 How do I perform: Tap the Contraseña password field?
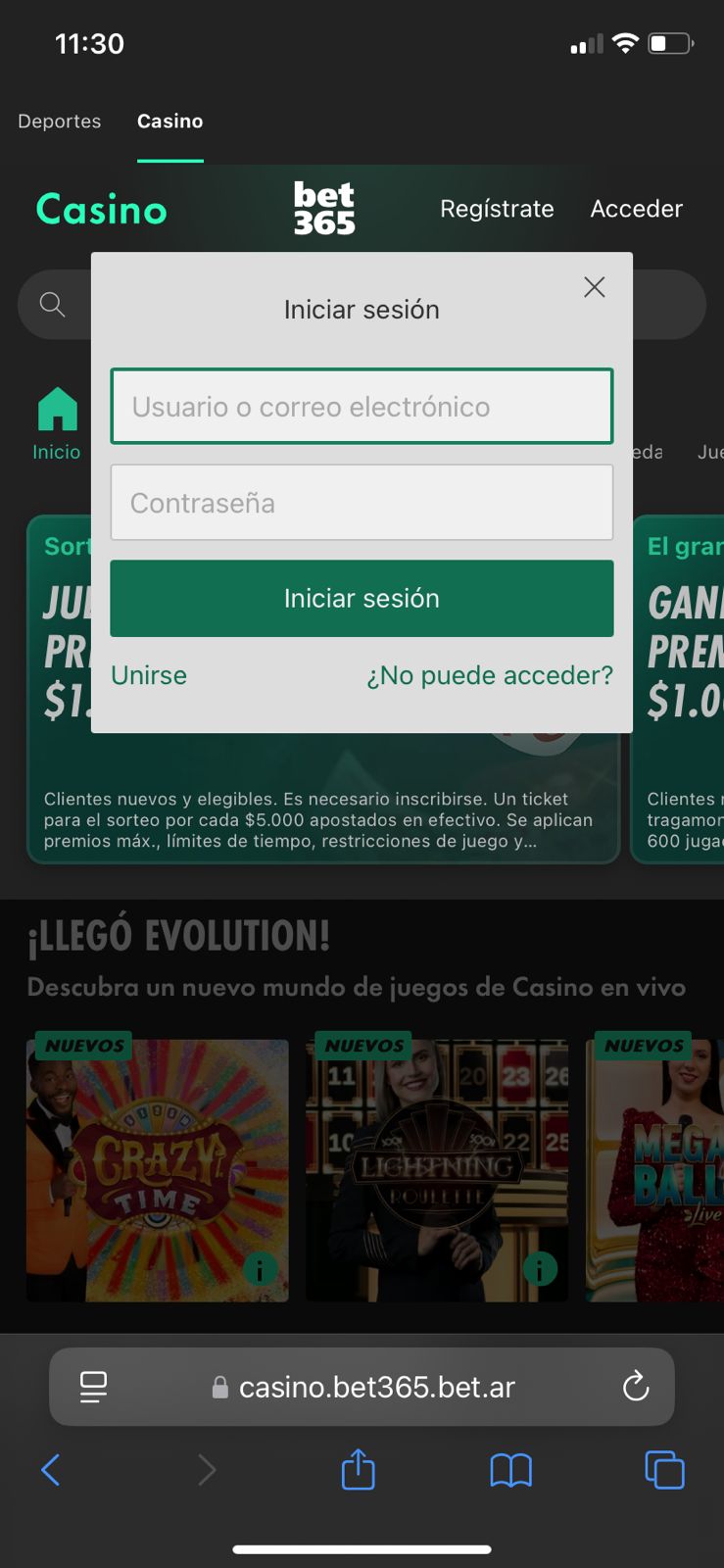click(362, 503)
